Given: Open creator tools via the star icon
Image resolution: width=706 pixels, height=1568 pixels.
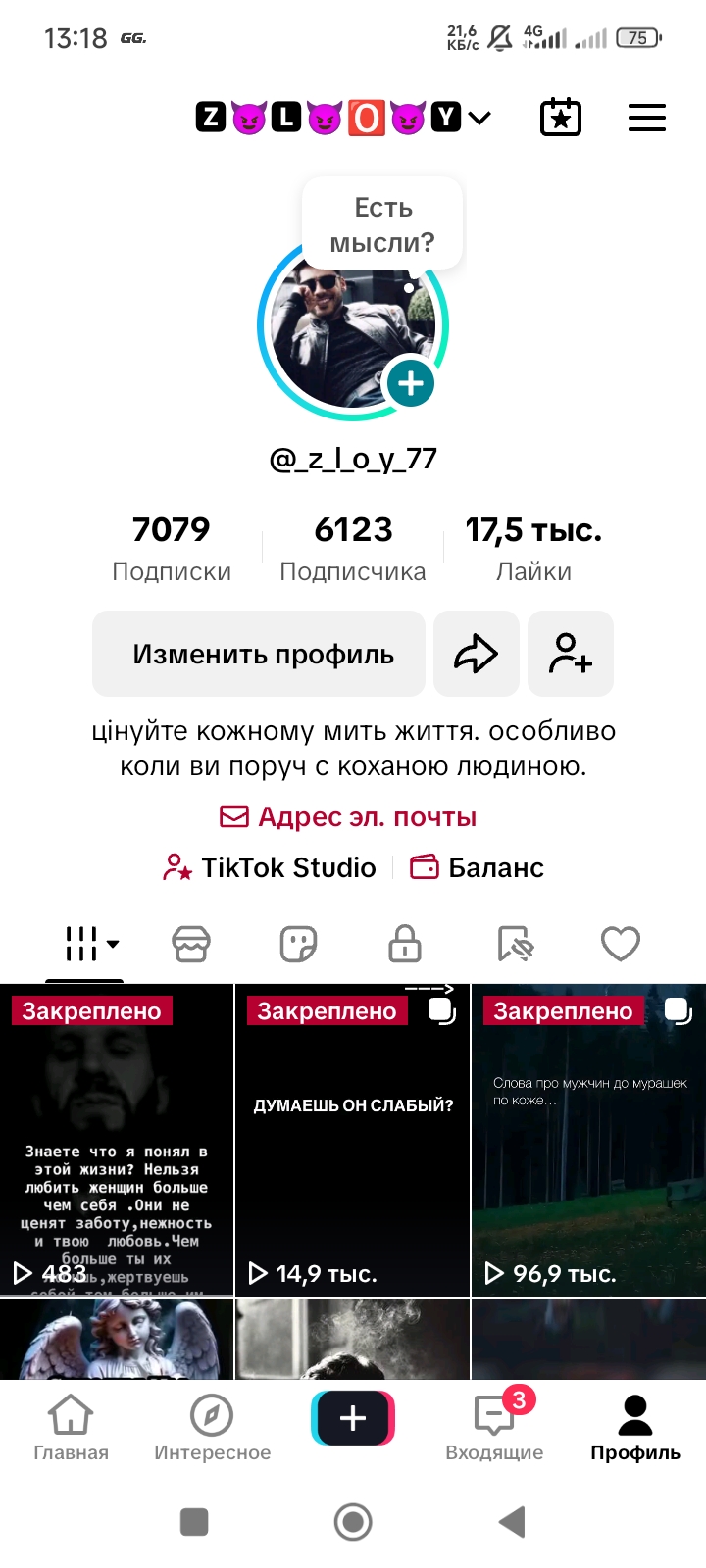Looking at the screenshot, I should tap(561, 118).
